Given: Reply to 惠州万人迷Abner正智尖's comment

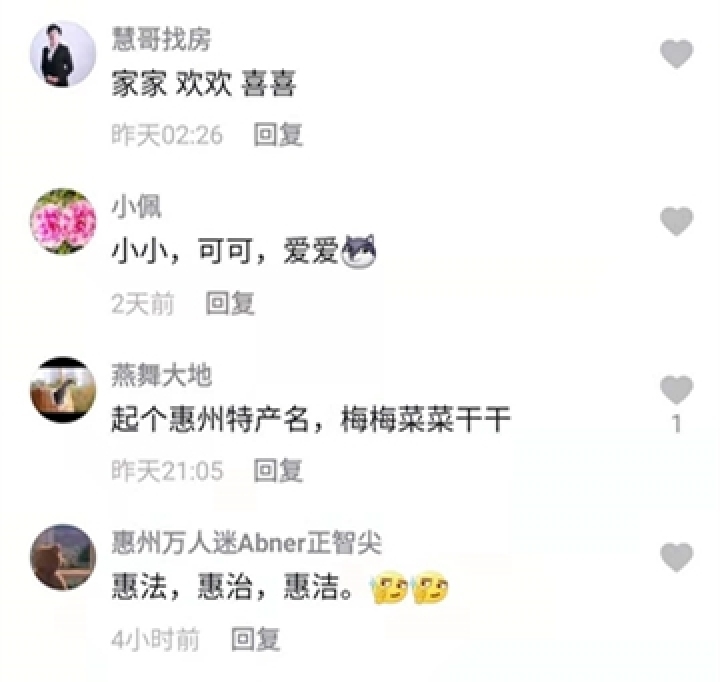Looking at the screenshot, I should [x=255, y=638].
